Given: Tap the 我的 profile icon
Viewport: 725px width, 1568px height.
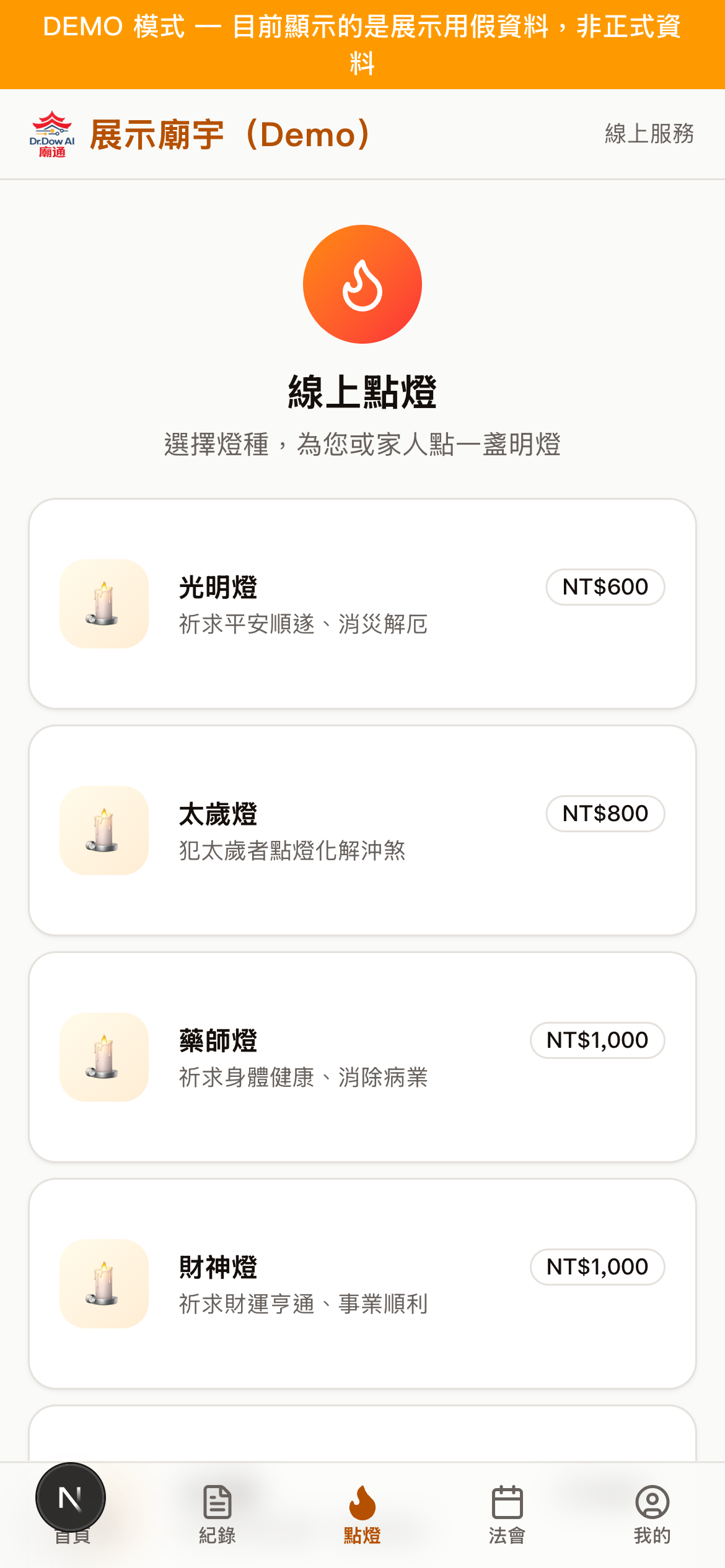Looking at the screenshot, I should [x=652, y=1502].
